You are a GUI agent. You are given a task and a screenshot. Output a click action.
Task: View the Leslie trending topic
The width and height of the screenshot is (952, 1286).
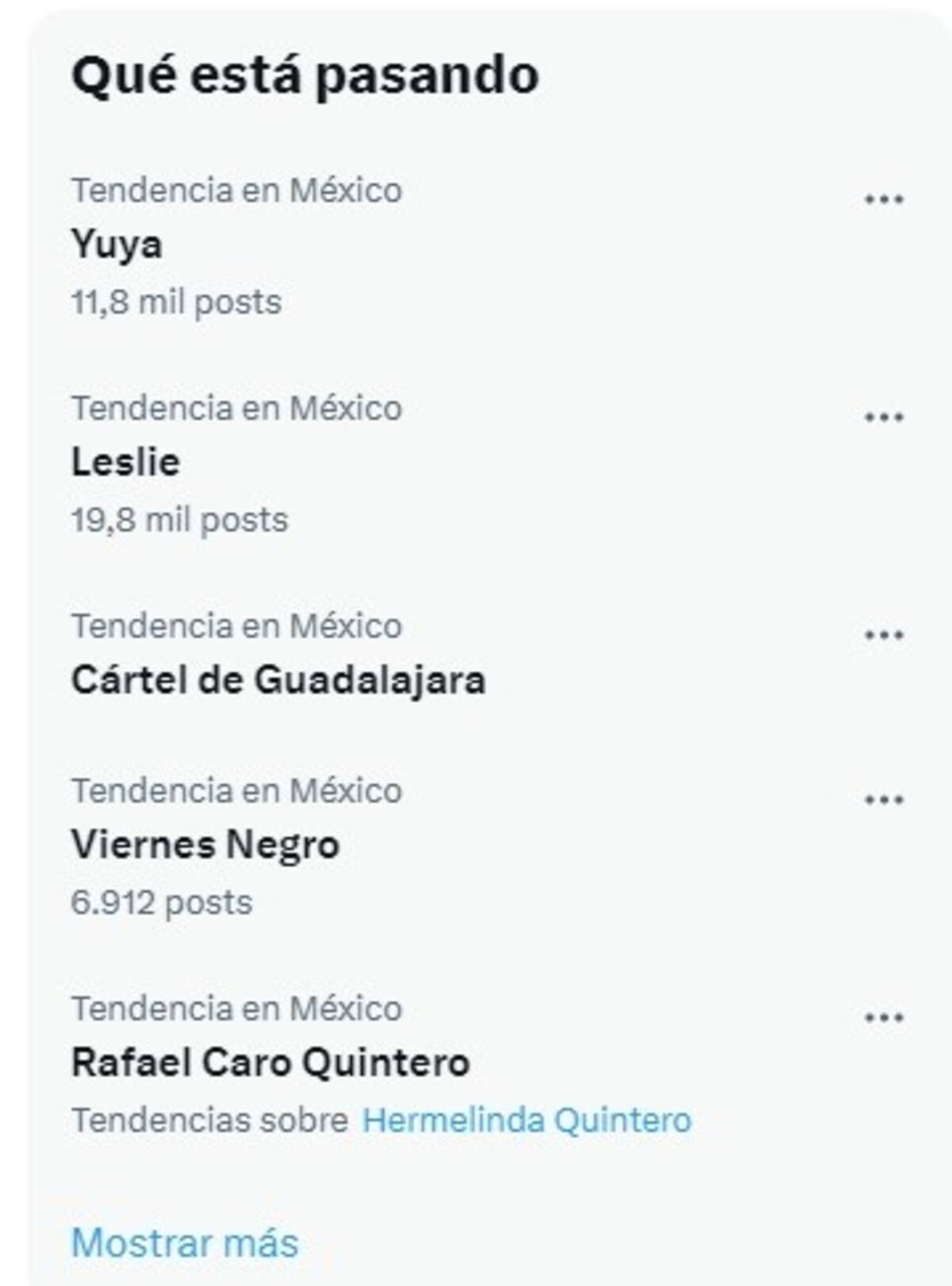(125, 463)
